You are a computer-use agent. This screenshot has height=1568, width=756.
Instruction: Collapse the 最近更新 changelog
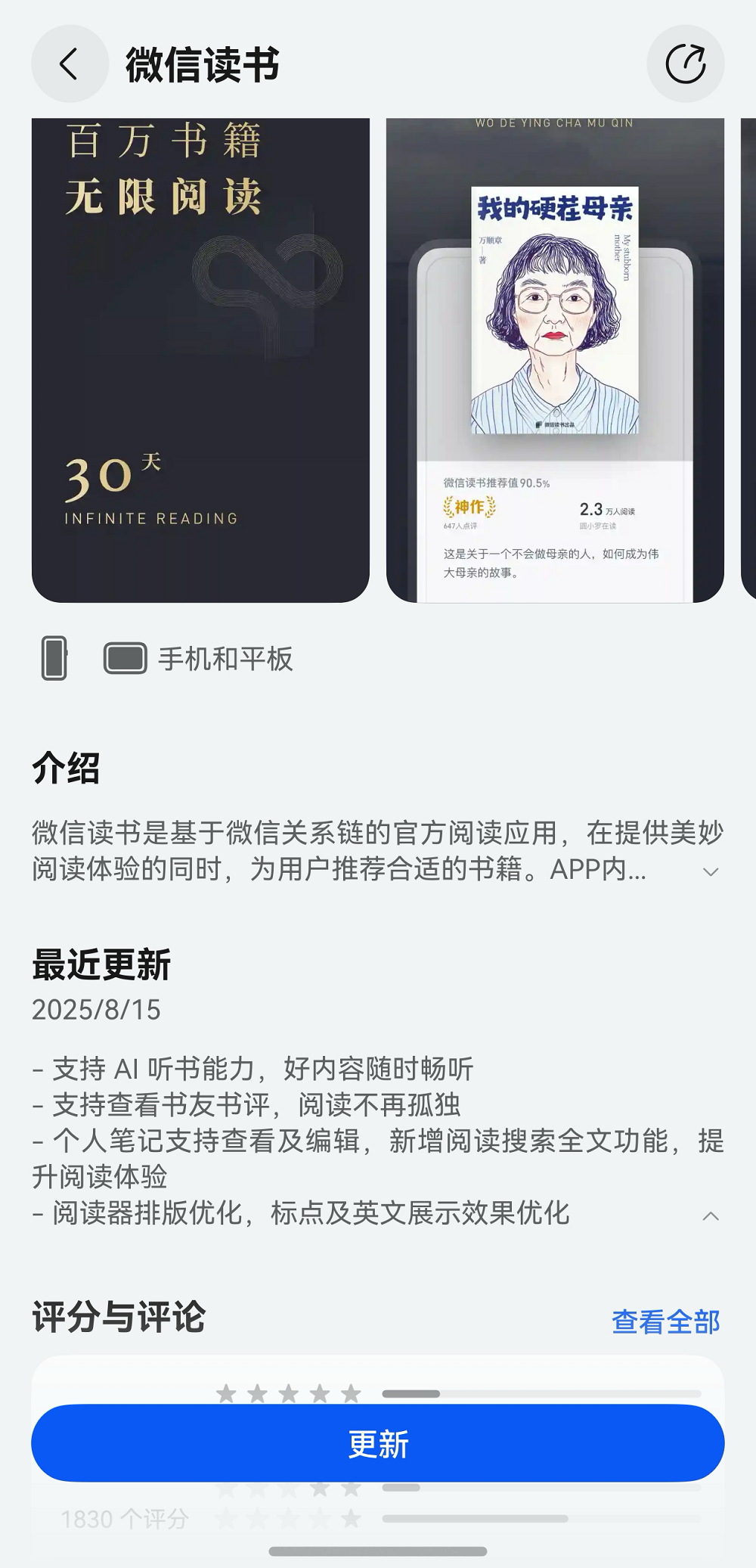(x=710, y=1216)
